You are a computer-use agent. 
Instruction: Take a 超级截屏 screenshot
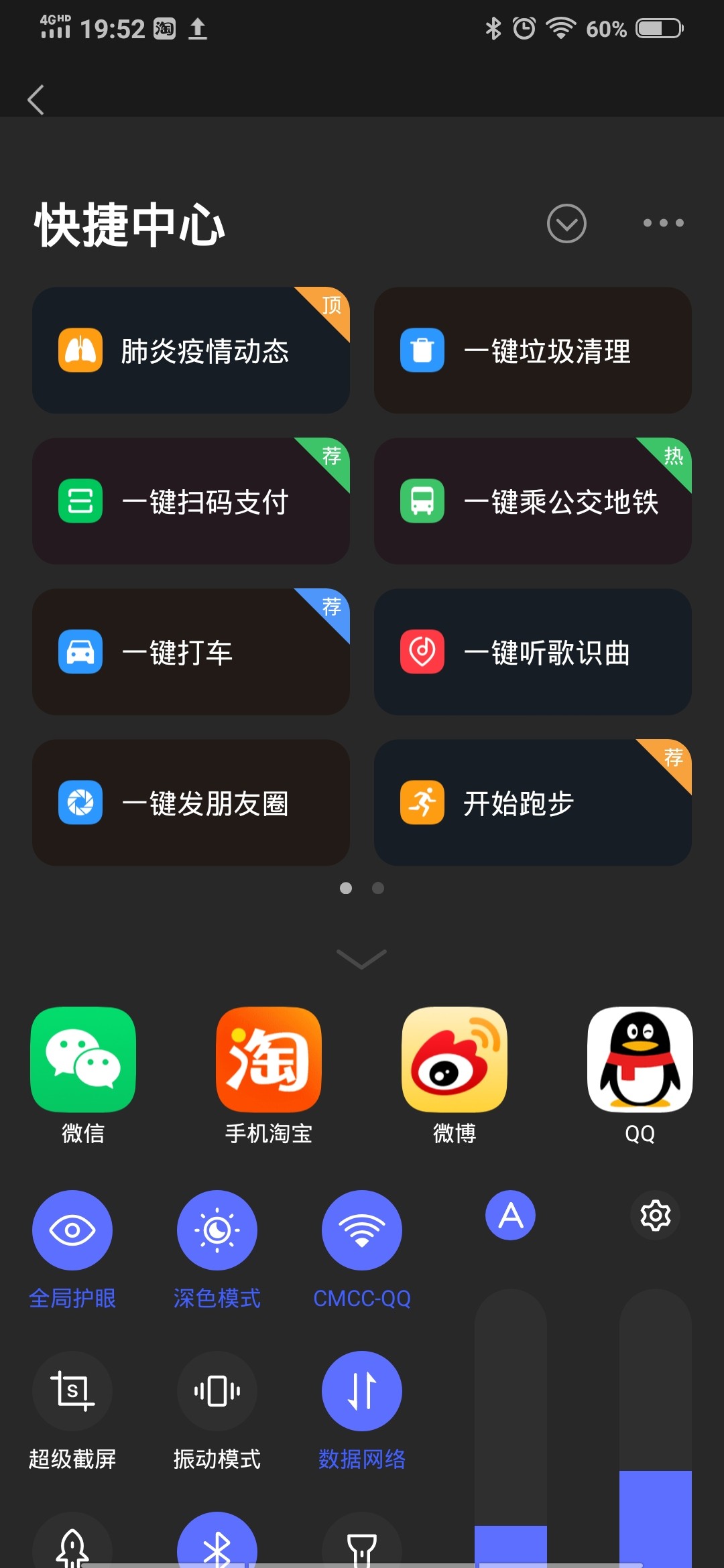pyautogui.click(x=72, y=1391)
